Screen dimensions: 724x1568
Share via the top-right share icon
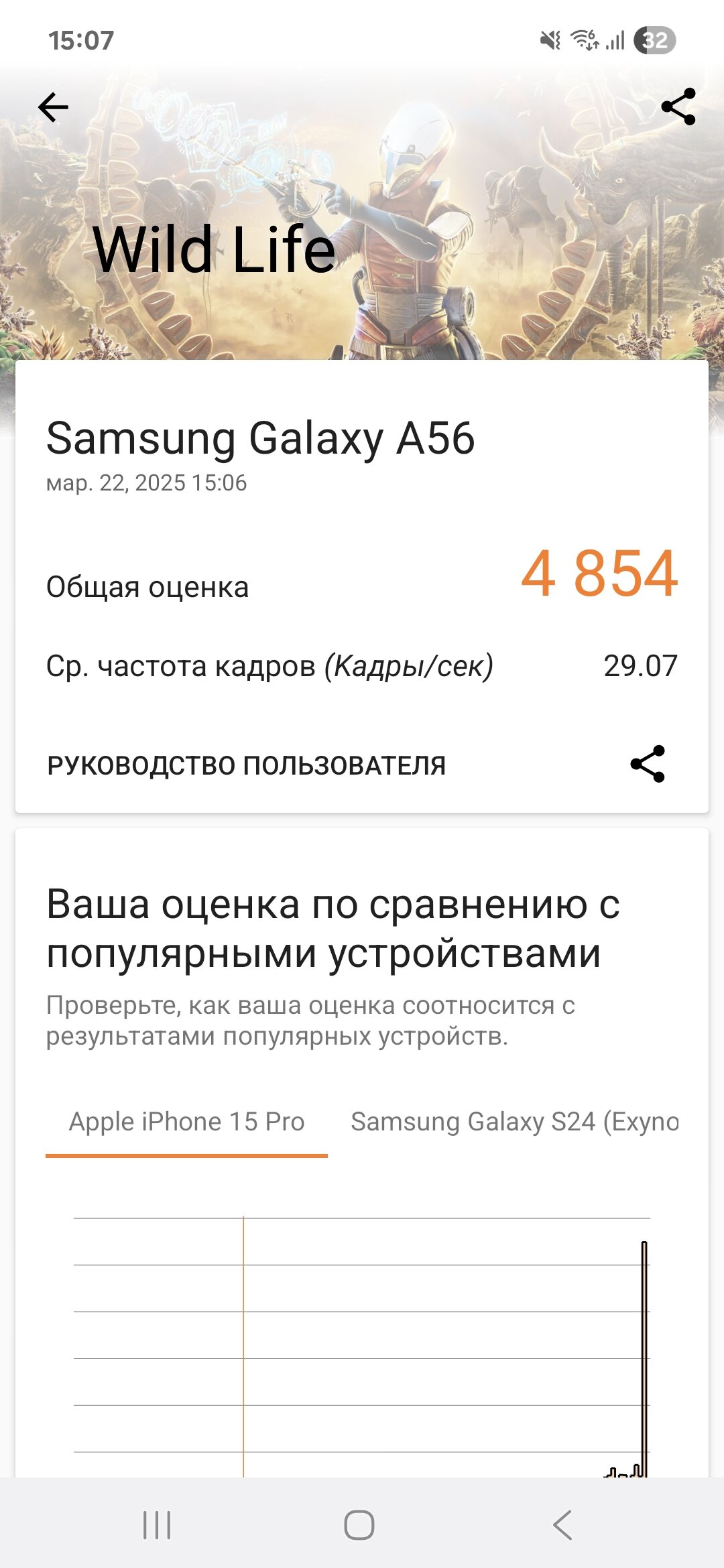click(678, 107)
